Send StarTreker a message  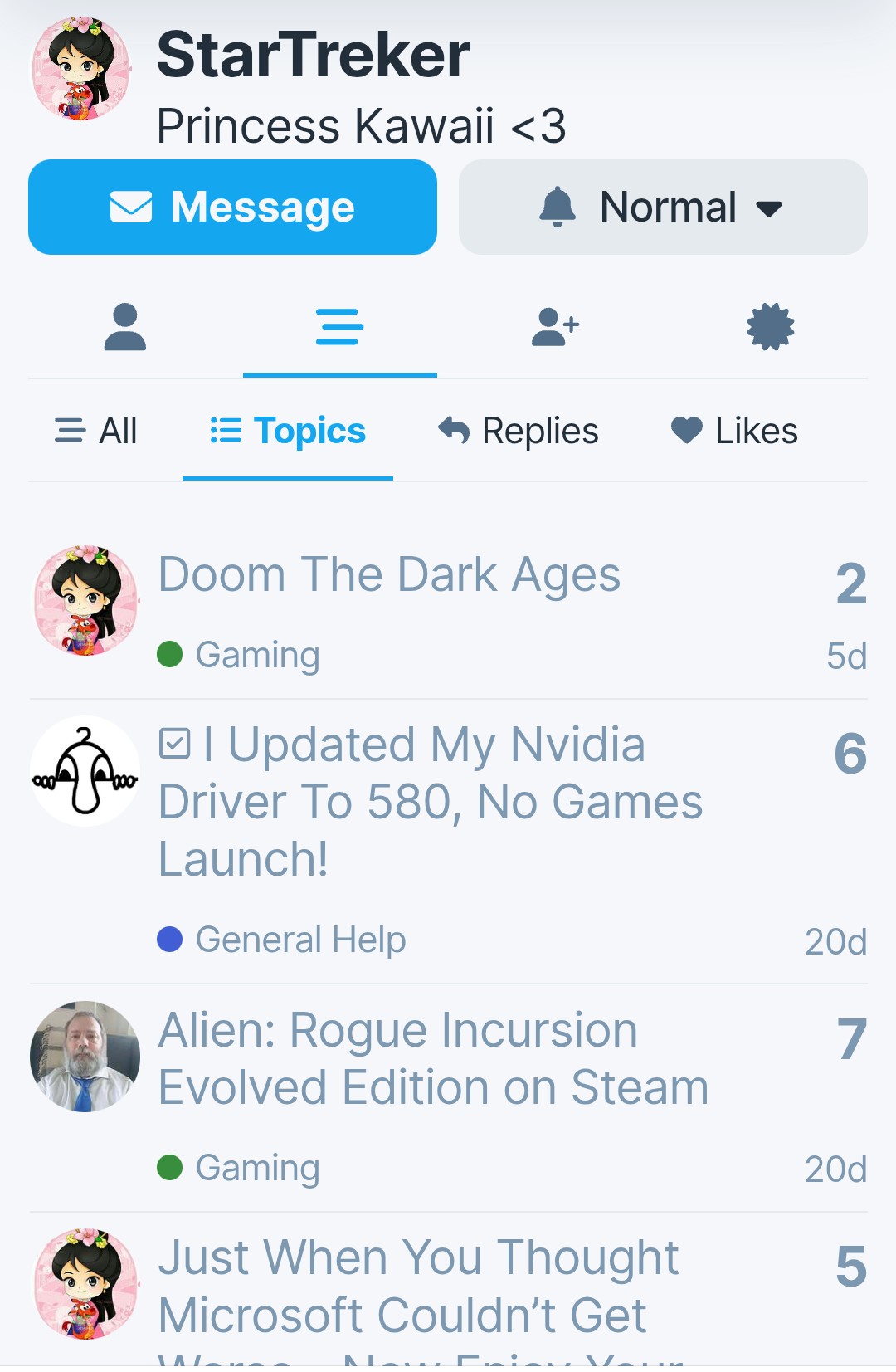[x=232, y=208]
